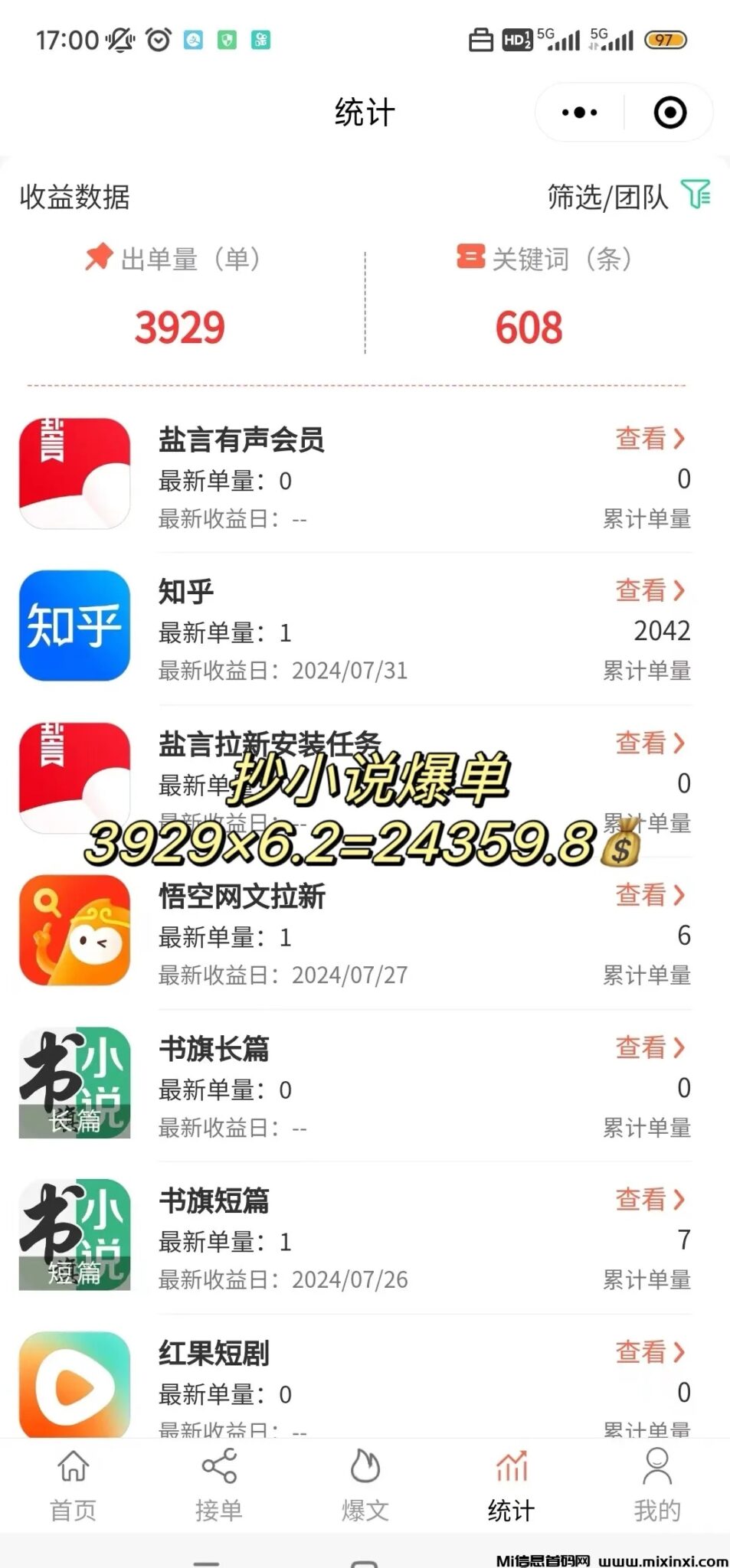Select the 书旗短篇 app icon
The width and height of the screenshot is (730, 1568).
[x=74, y=1236]
